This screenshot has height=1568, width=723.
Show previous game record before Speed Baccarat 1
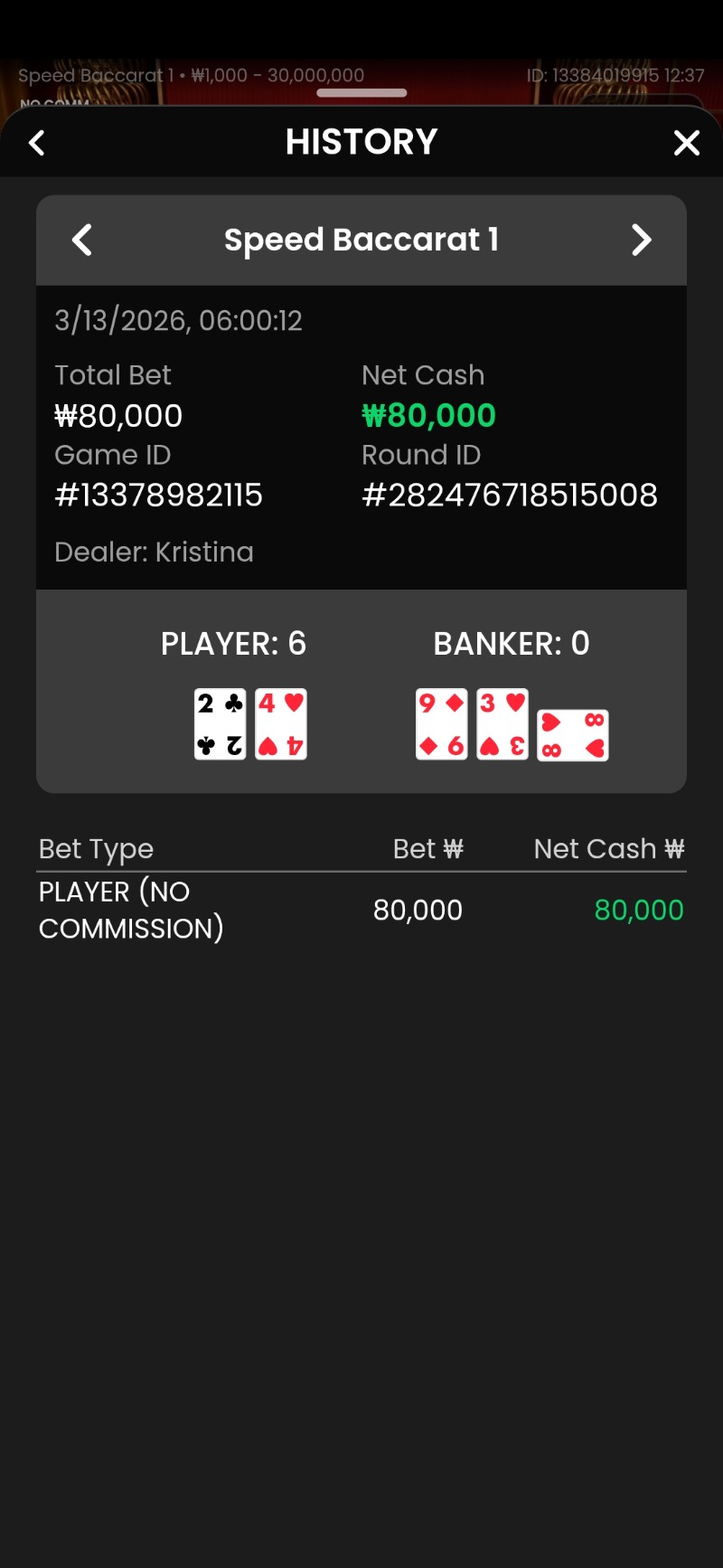[82, 241]
